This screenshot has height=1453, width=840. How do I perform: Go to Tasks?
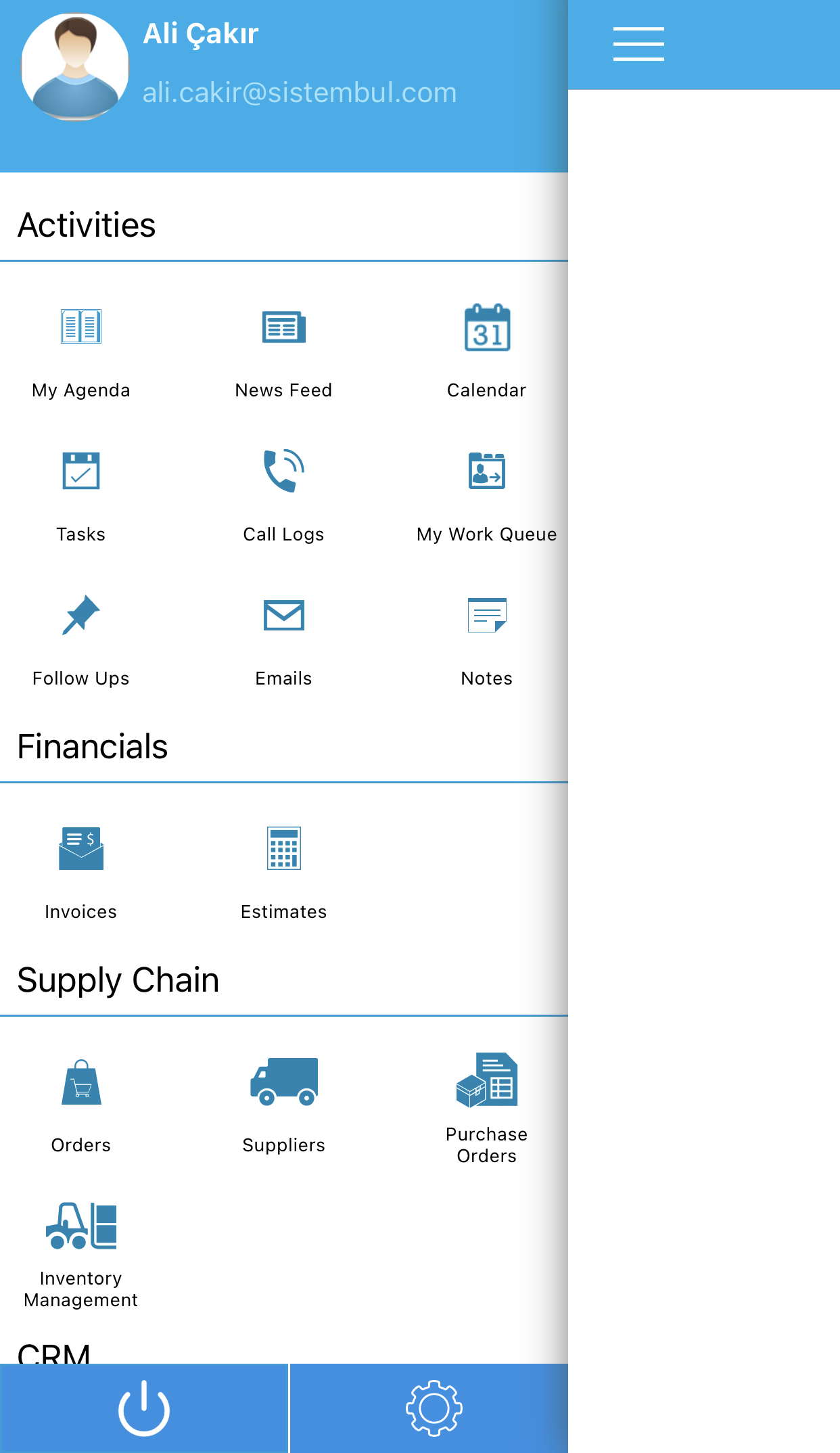click(x=81, y=497)
